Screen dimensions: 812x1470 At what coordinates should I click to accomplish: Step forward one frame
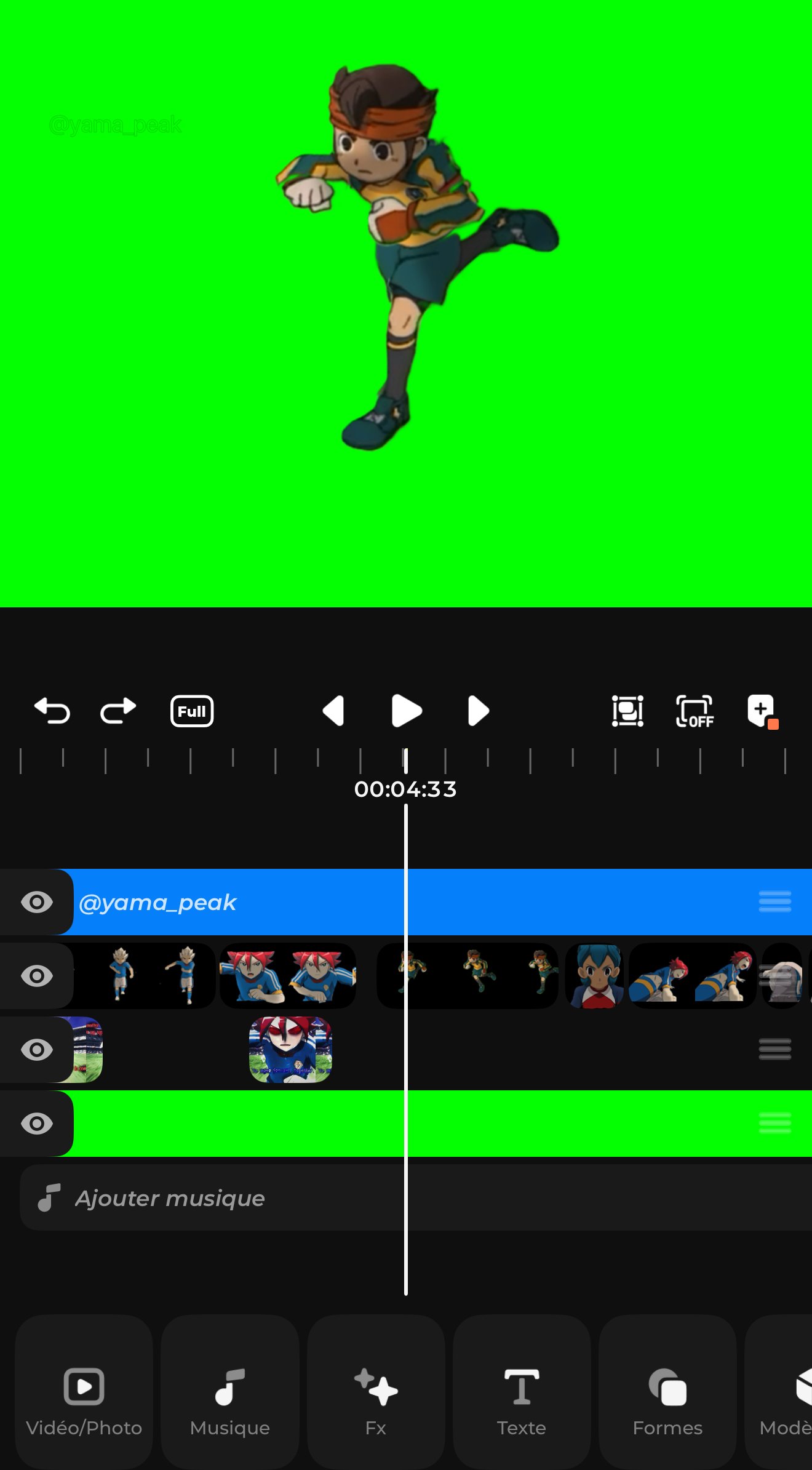click(478, 711)
